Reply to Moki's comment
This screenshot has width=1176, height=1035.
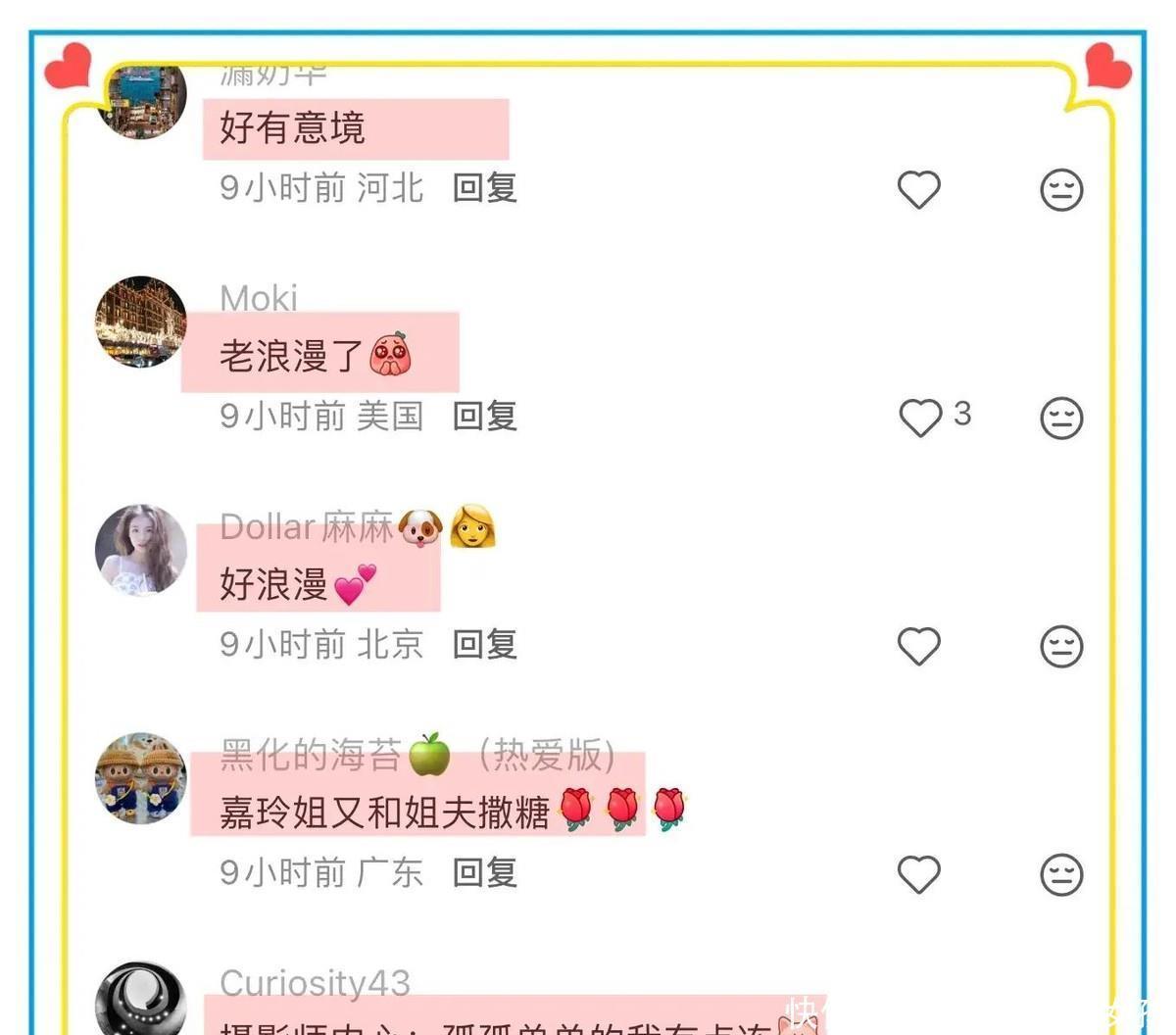coord(484,416)
